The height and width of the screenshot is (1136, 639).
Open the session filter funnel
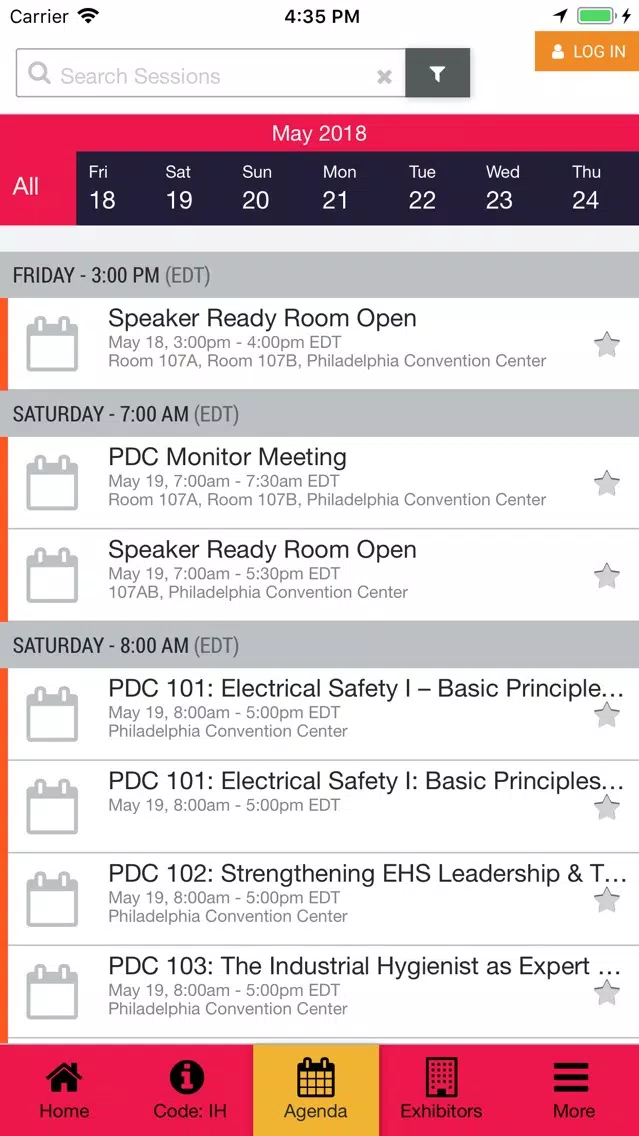(437, 73)
